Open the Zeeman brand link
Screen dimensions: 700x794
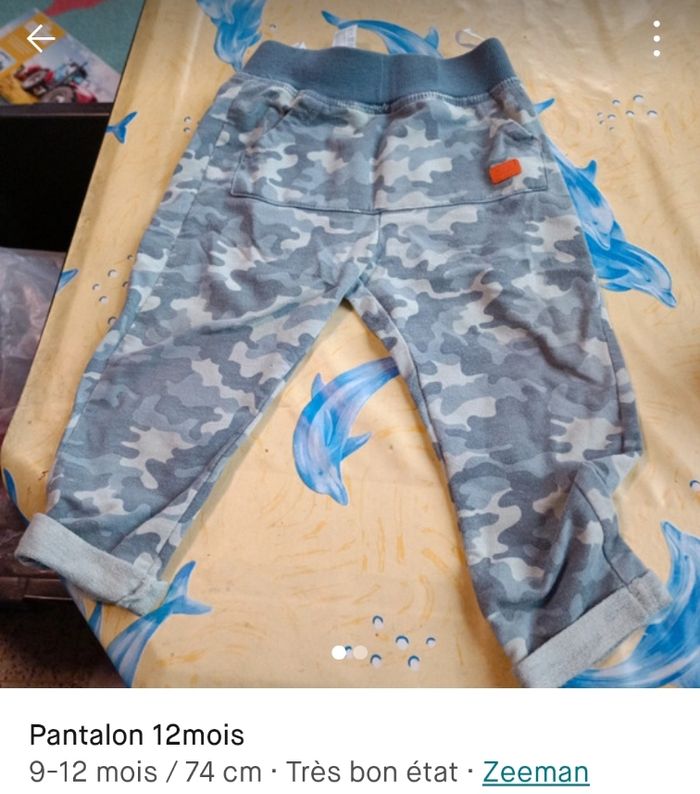point(535,772)
